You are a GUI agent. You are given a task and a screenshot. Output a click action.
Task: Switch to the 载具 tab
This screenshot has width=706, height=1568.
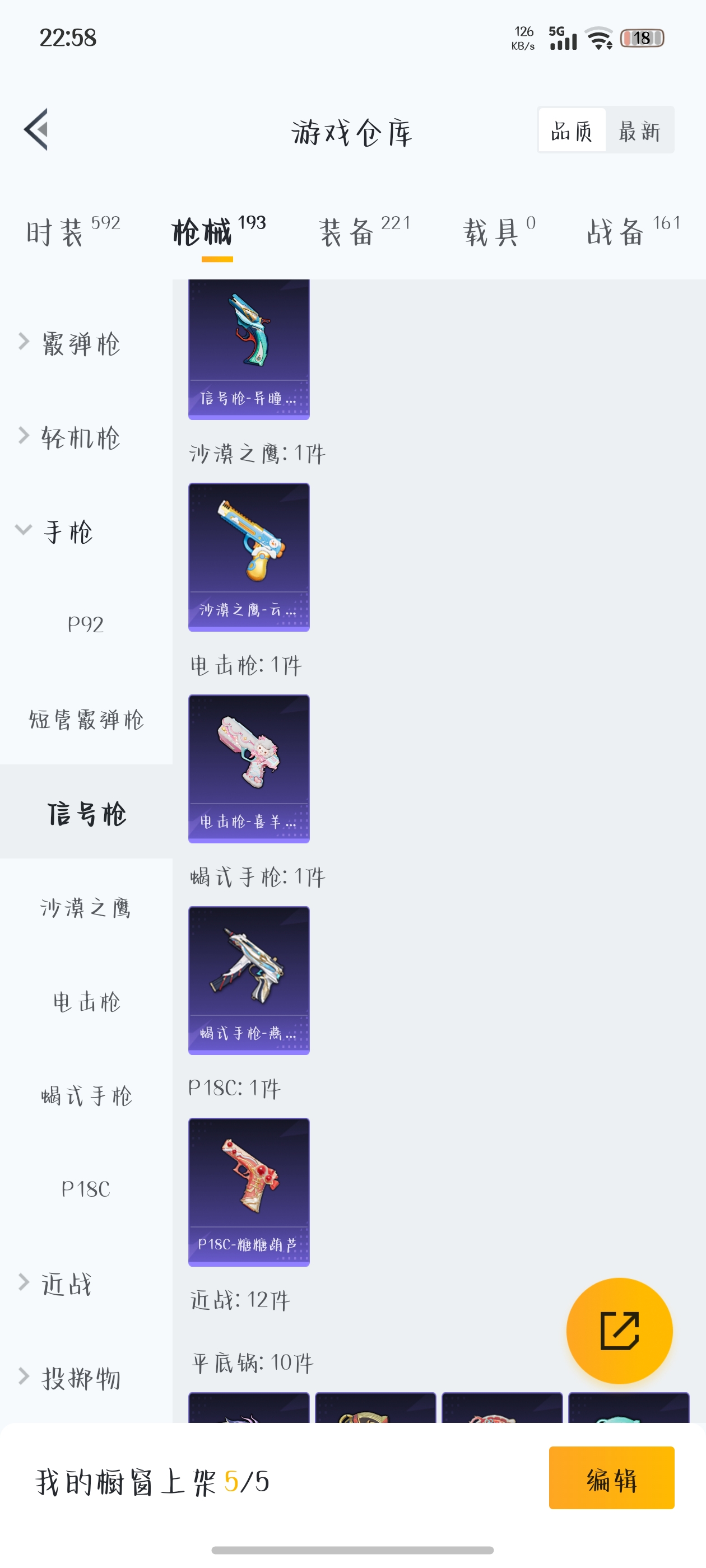coord(499,232)
